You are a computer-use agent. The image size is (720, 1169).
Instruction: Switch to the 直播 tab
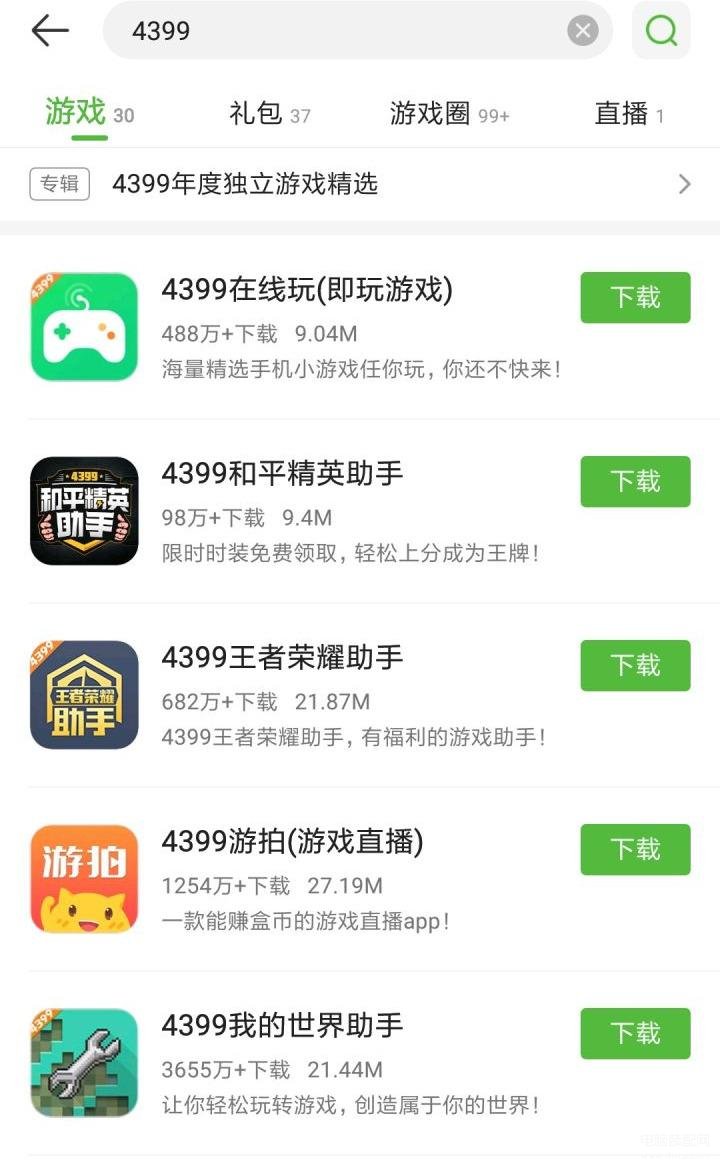tap(629, 114)
